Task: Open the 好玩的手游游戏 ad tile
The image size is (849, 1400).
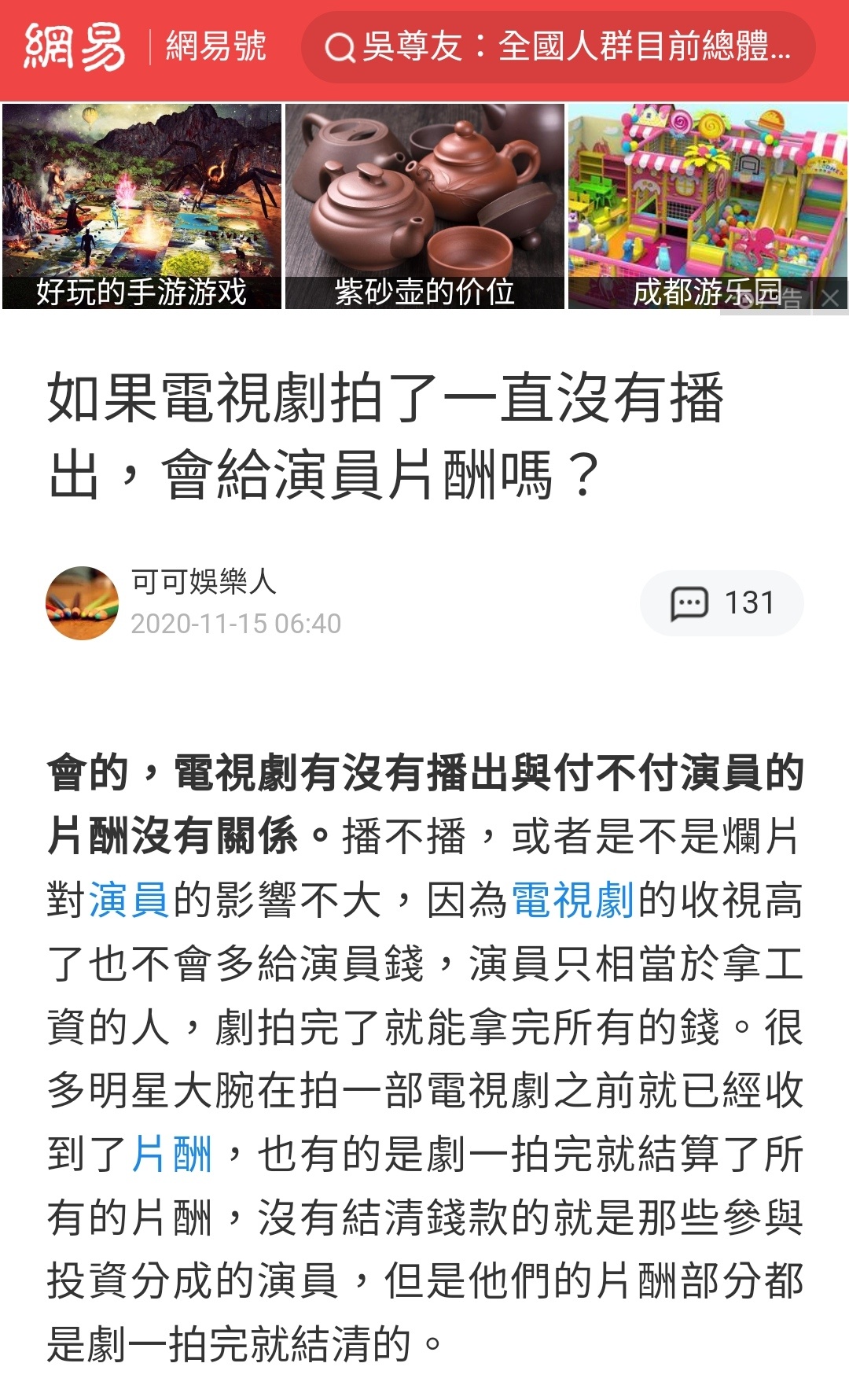Action: coord(141,206)
